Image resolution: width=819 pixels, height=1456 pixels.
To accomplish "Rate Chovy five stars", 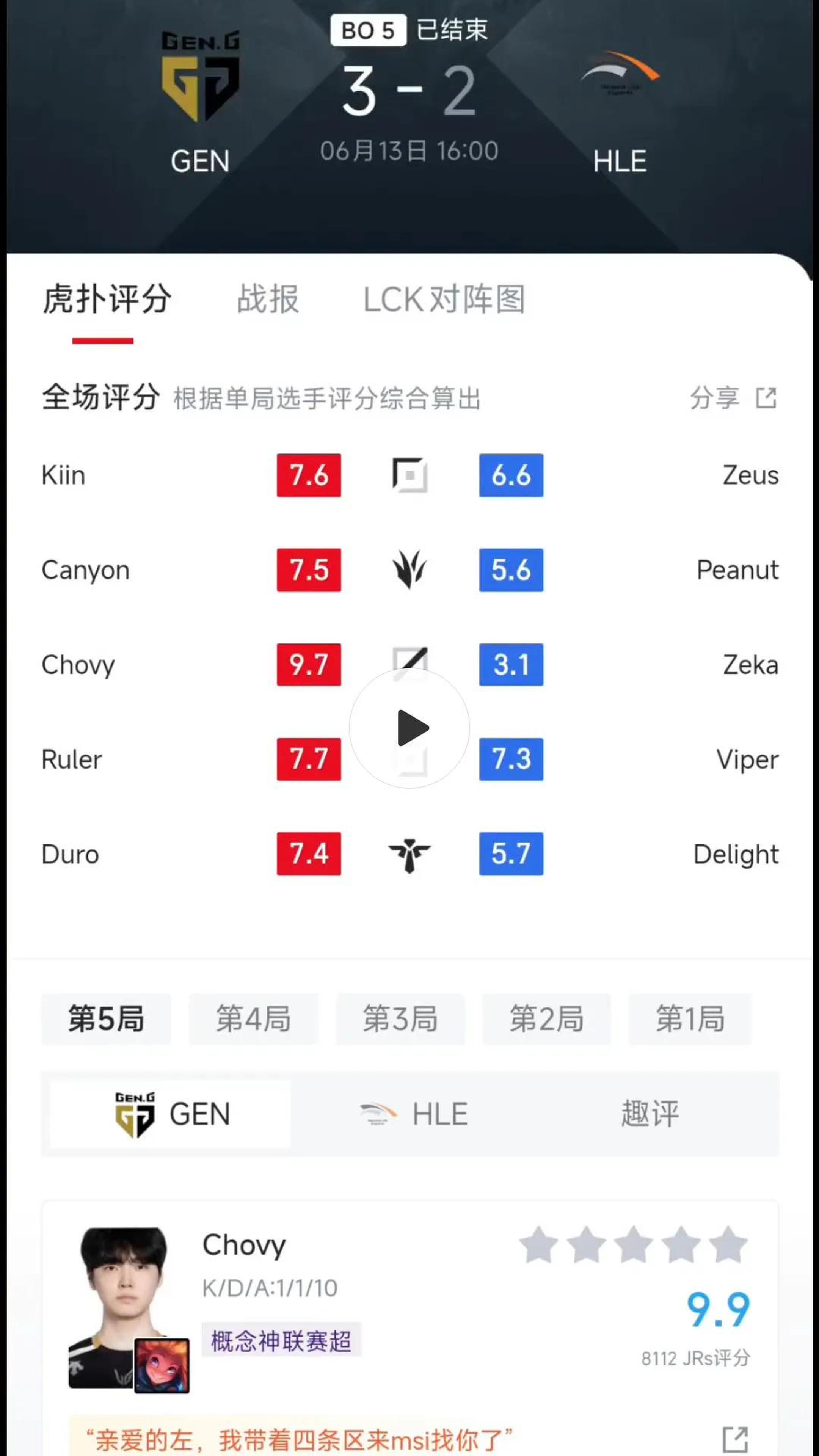I will [728, 1244].
